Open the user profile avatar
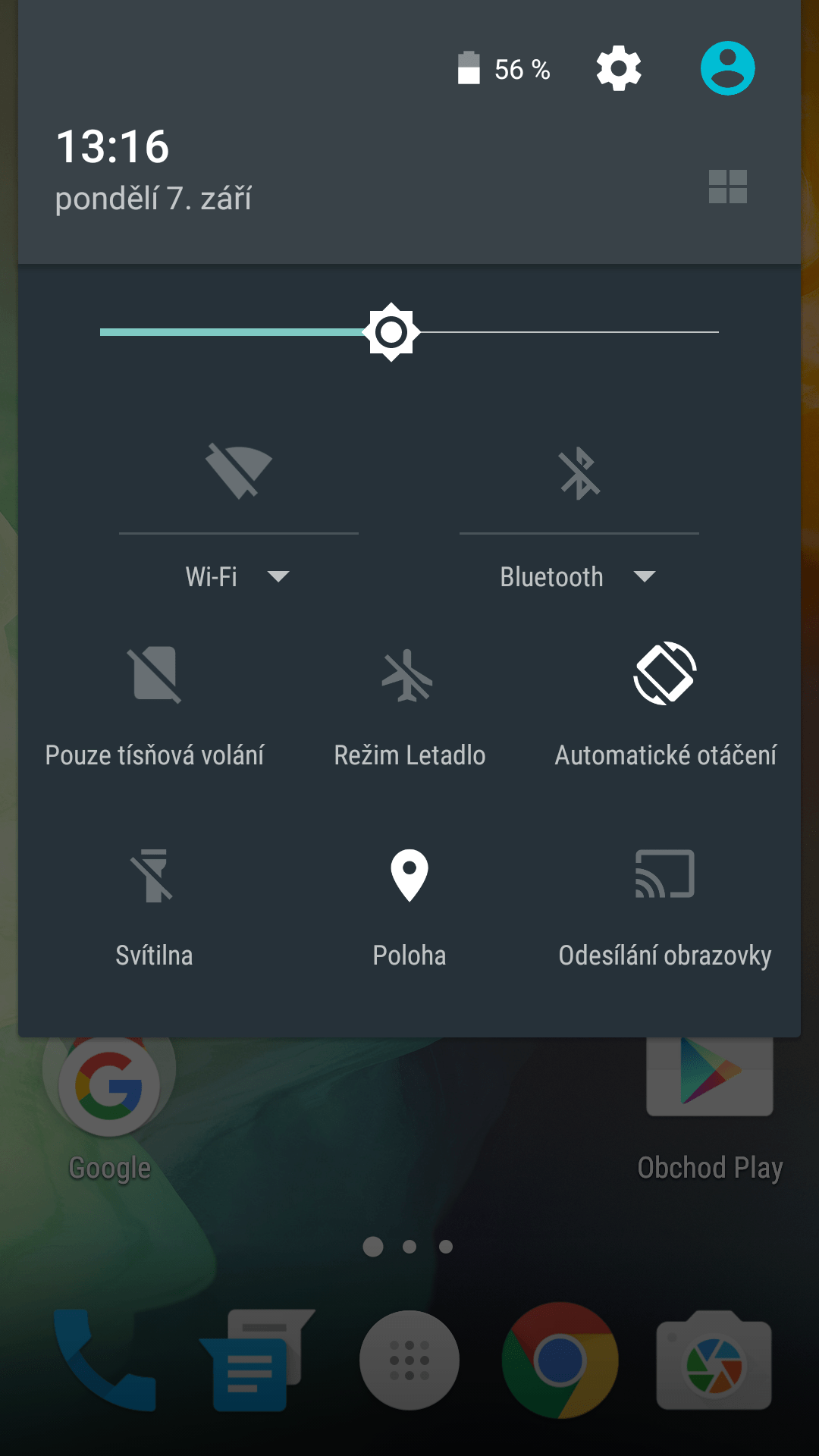Viewport: 819px width, 1456px height. [727, 68]
